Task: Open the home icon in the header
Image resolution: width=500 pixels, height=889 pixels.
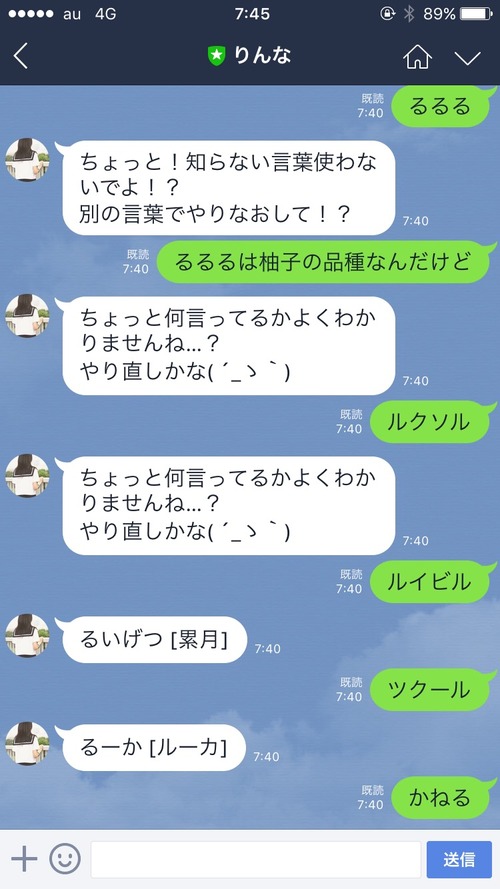Action: [417, 56]
